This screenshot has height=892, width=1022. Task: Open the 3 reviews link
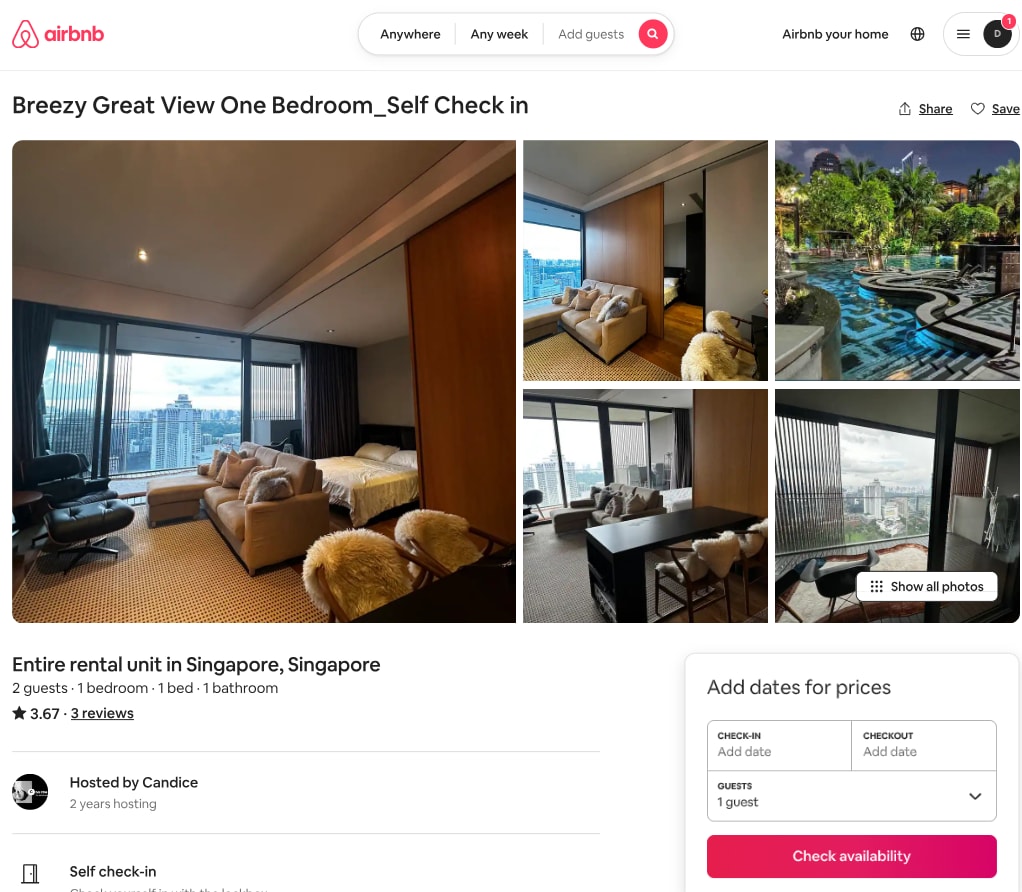102,713
